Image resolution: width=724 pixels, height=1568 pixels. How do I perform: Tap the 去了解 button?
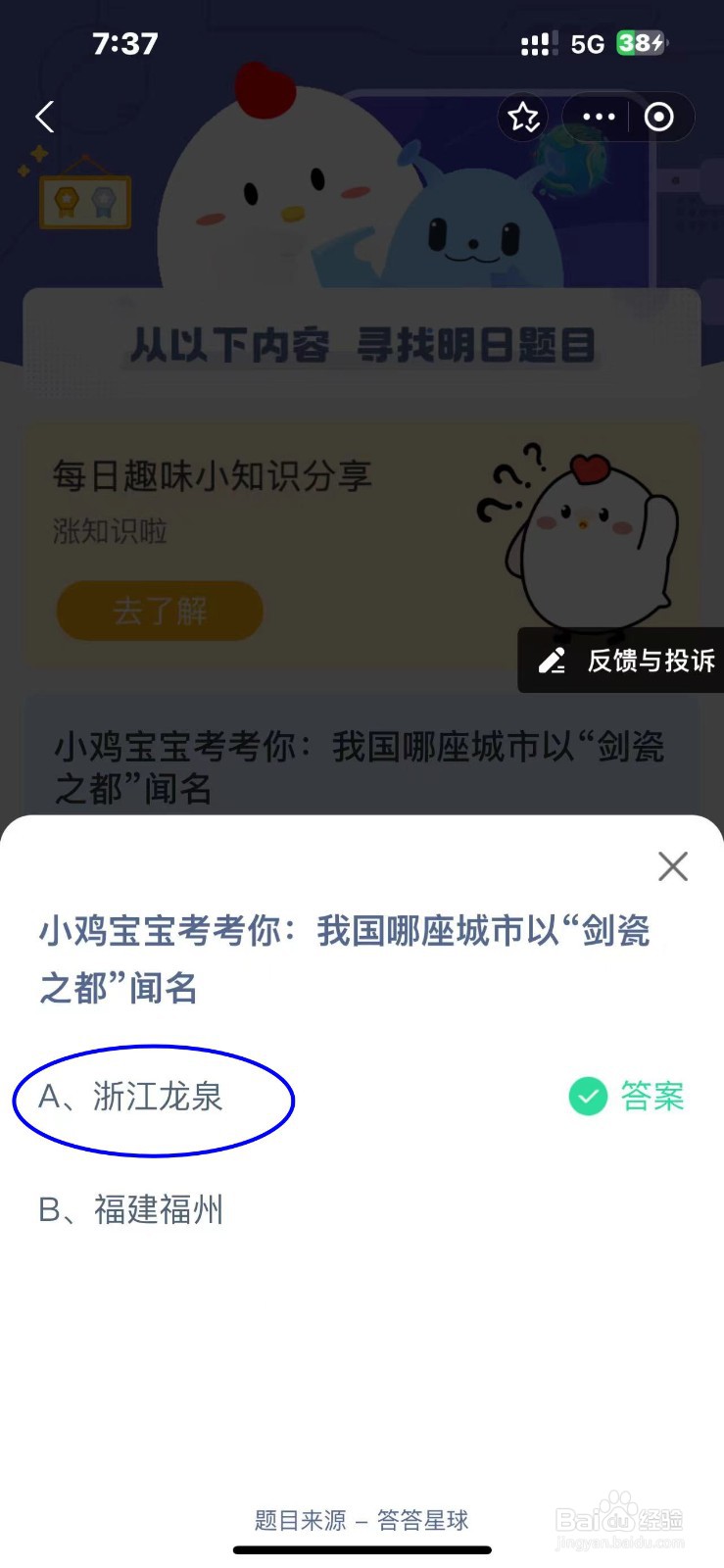click(159, 611)
